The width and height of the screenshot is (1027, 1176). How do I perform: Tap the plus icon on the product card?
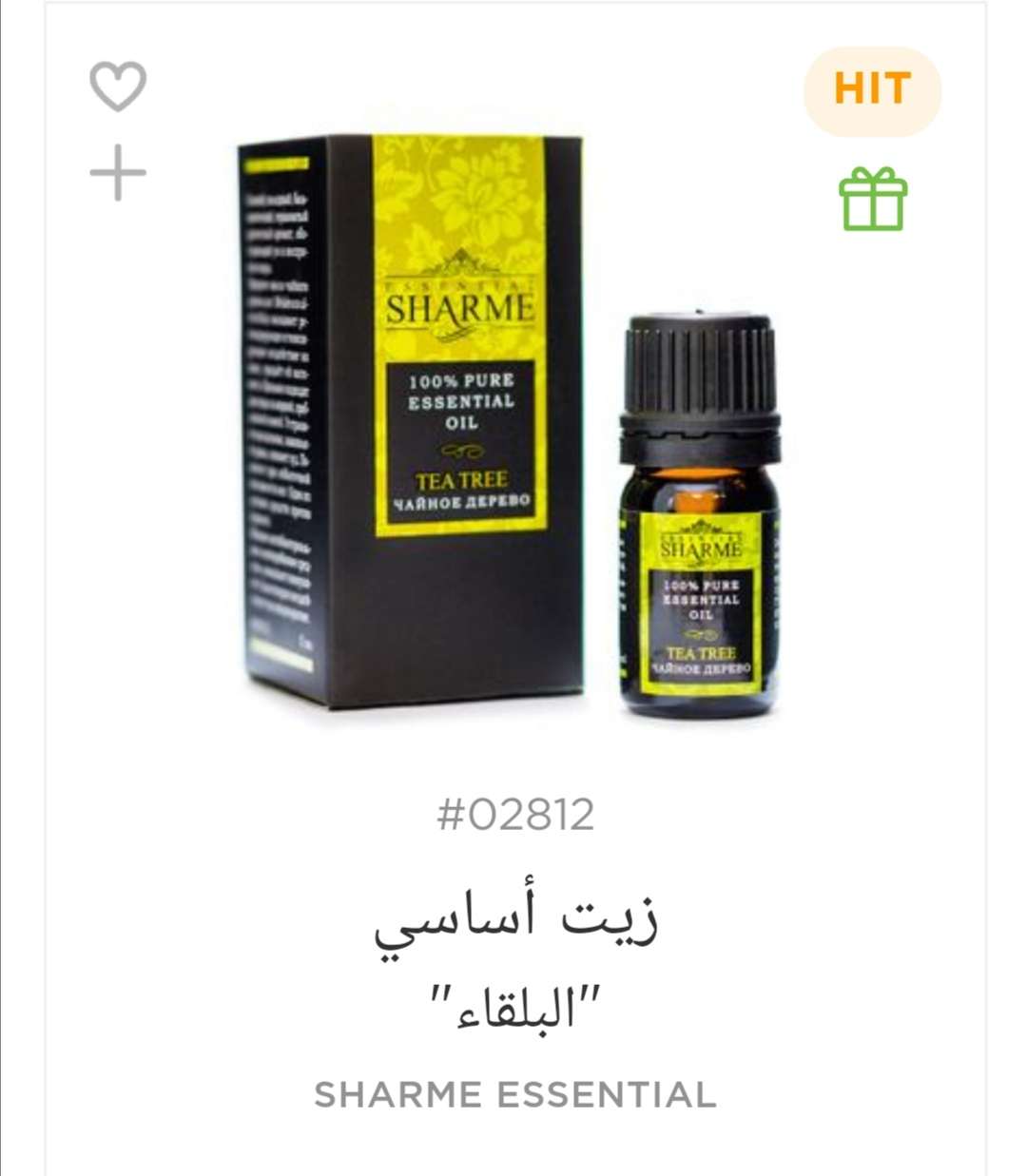118,173
